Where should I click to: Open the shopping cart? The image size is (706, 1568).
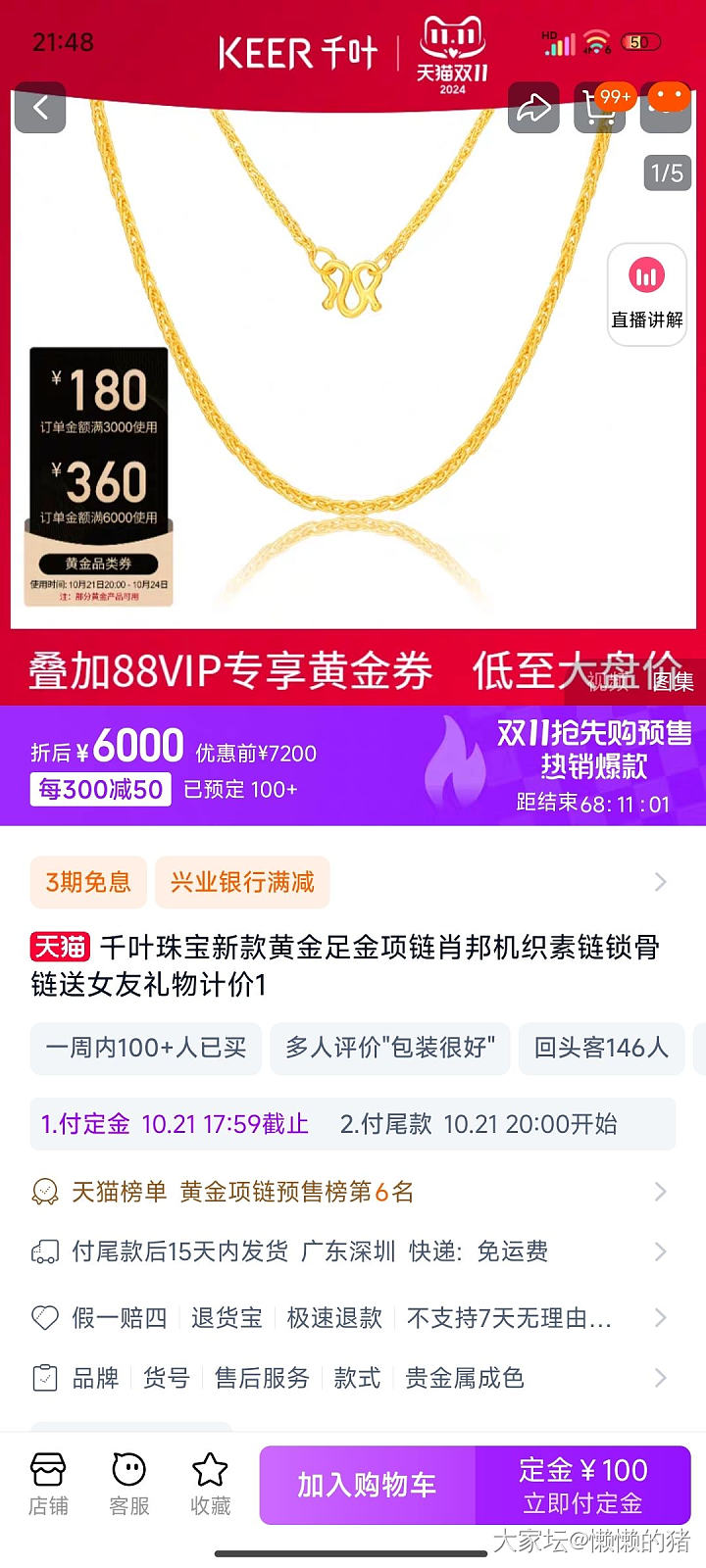599,108
